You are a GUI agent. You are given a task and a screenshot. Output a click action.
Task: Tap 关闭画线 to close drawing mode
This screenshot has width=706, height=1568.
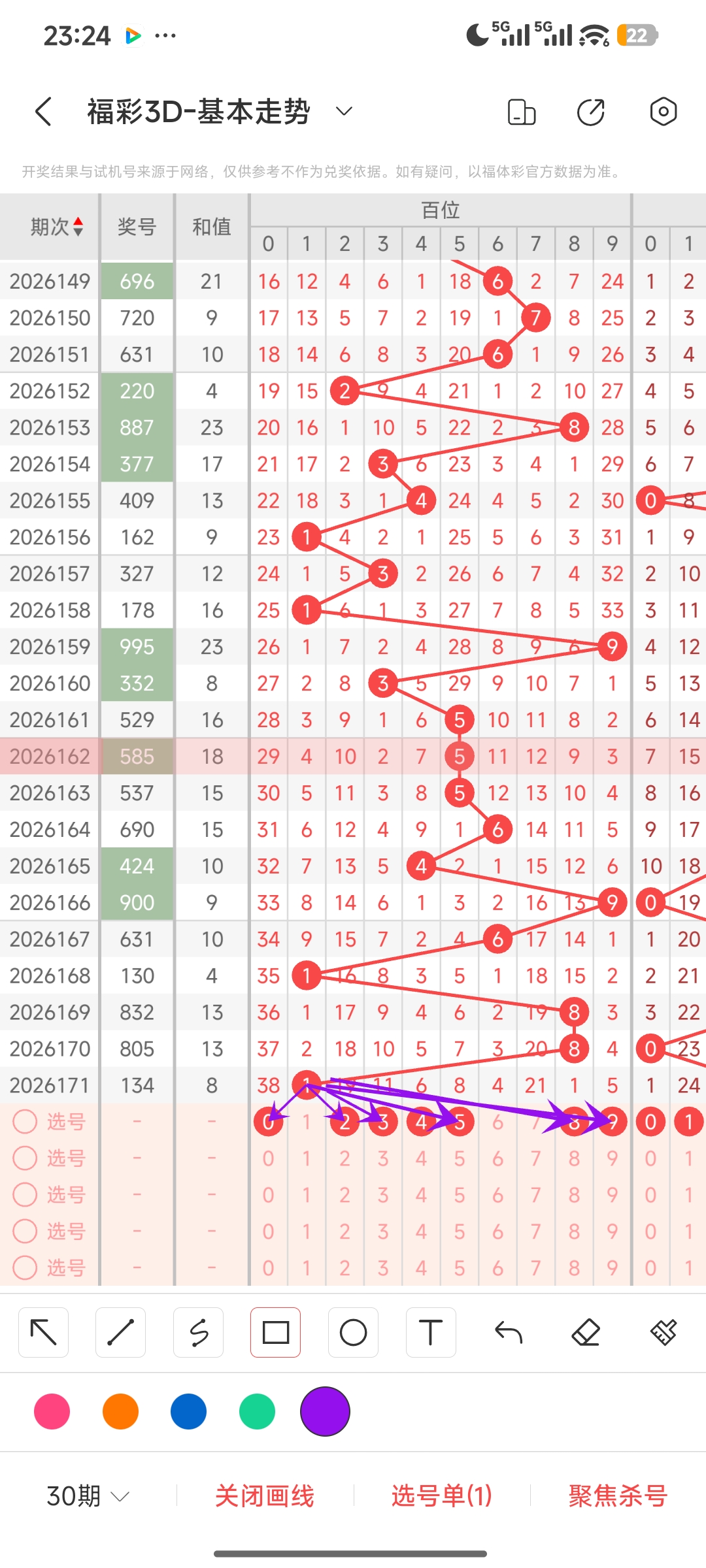(x=265, y=1495)
